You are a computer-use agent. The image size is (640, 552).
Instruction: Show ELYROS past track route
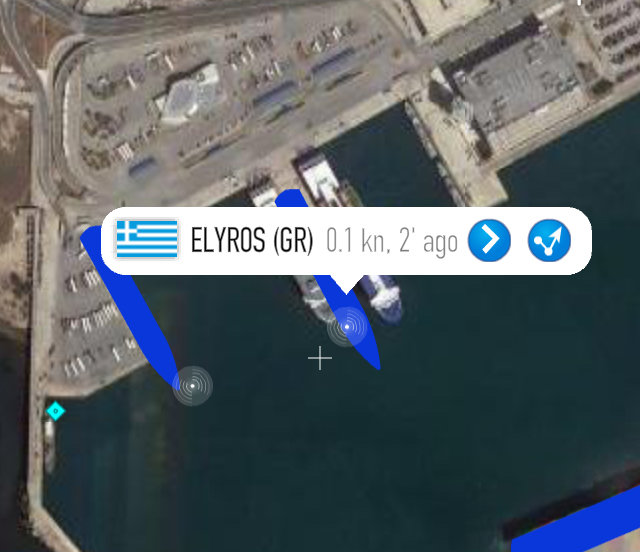coord(549,240)
